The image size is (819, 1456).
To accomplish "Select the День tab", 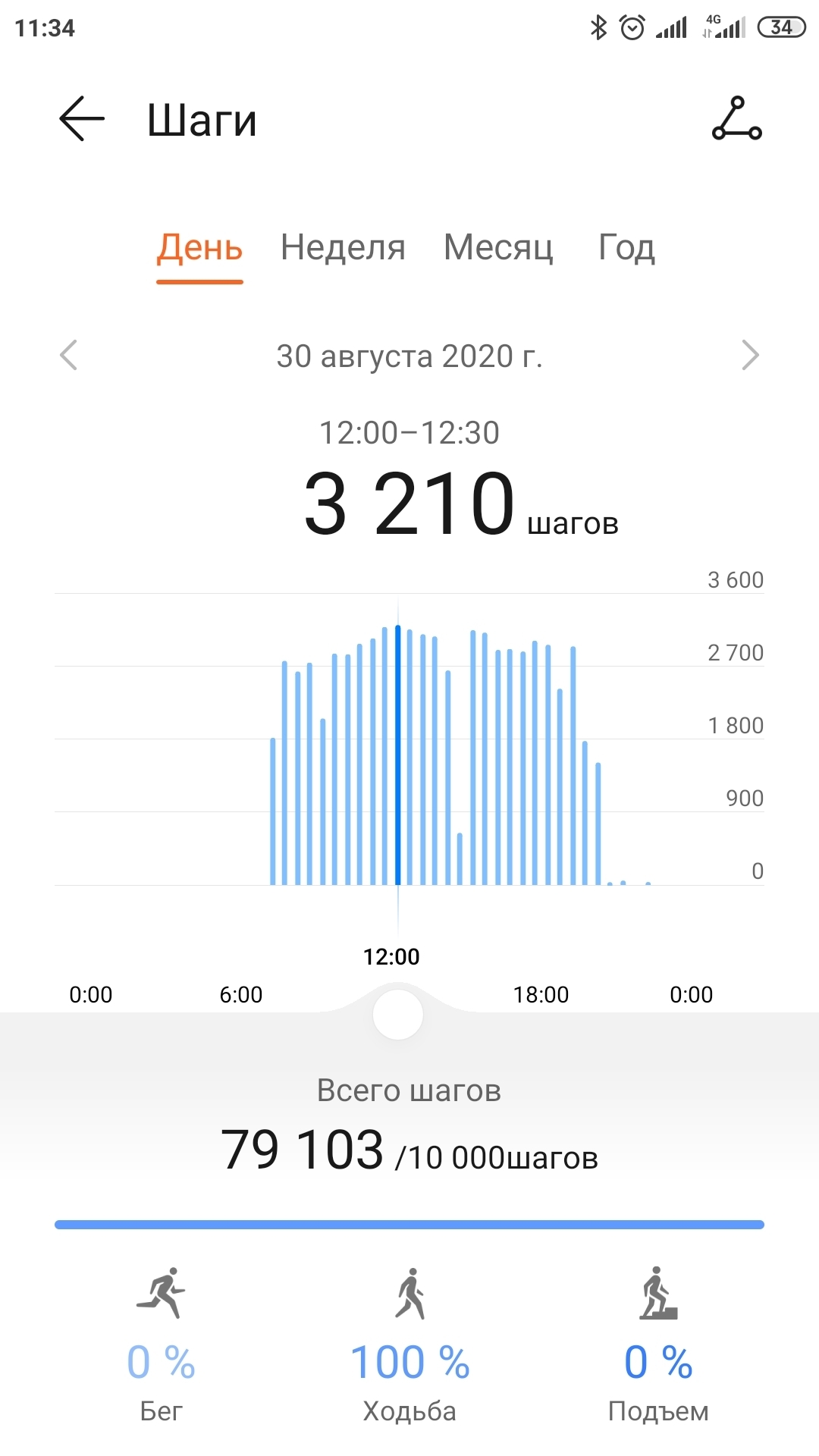I will 199,248.
